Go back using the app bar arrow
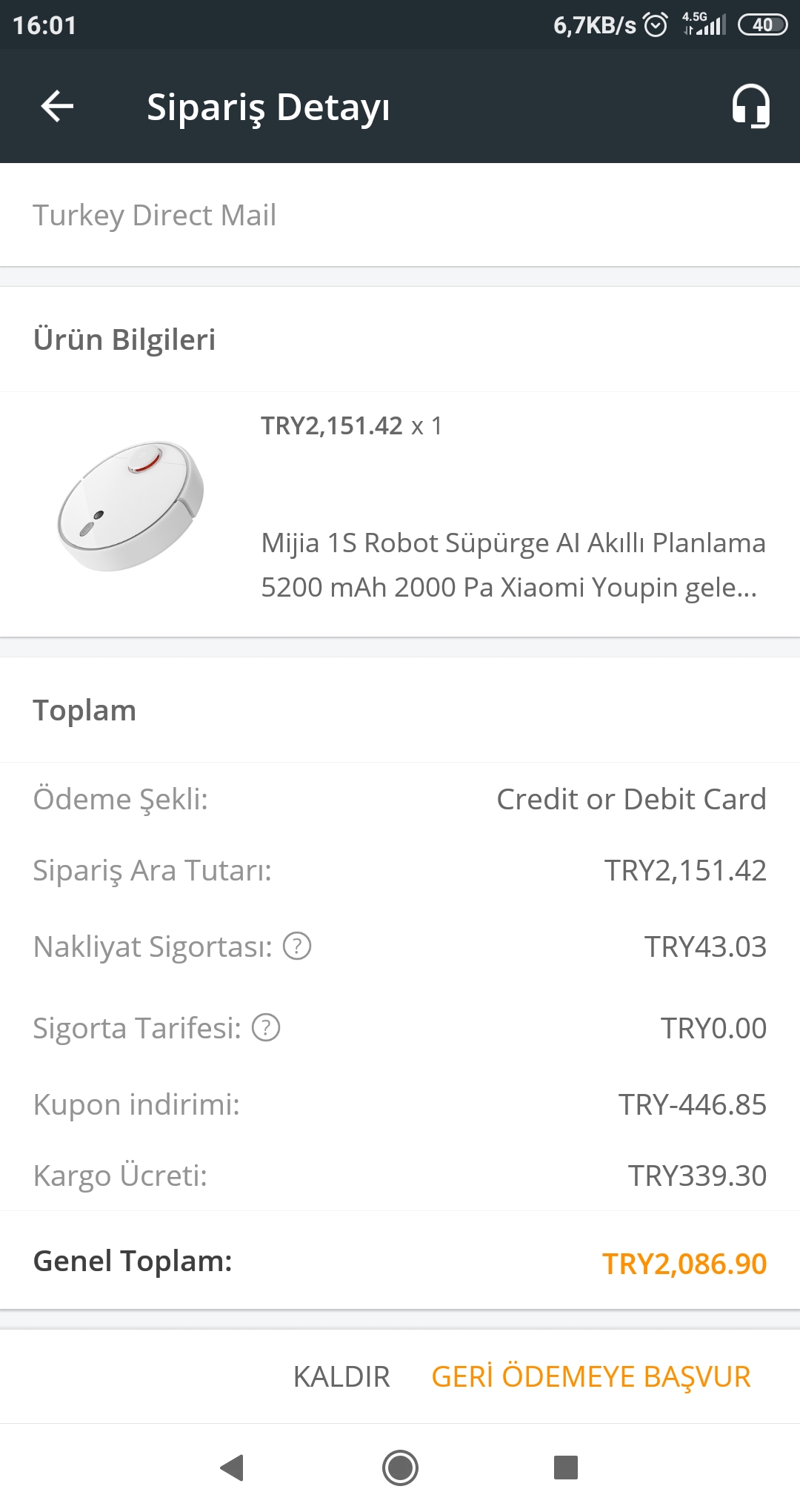The height and width of the screenshot is (1512, 800). (x=57, y=106)
